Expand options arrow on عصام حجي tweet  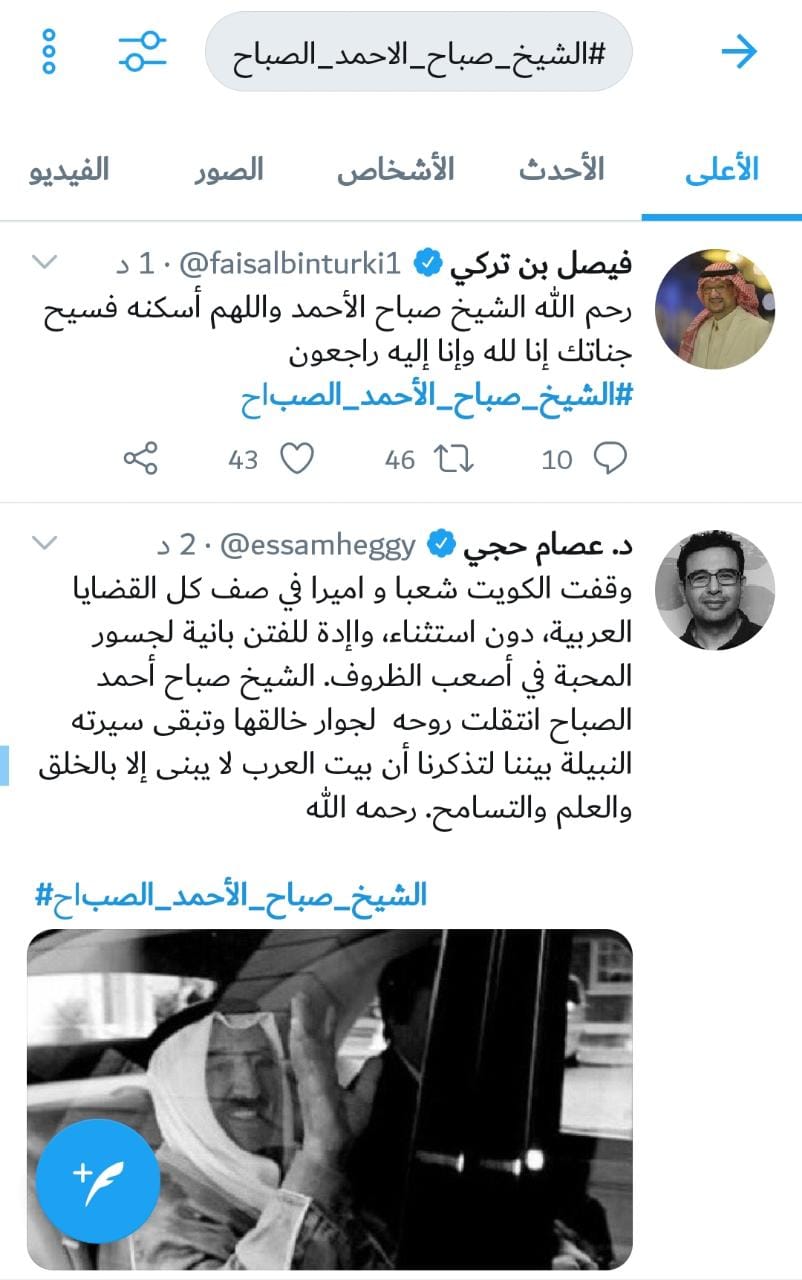click(x=47, y=543)
